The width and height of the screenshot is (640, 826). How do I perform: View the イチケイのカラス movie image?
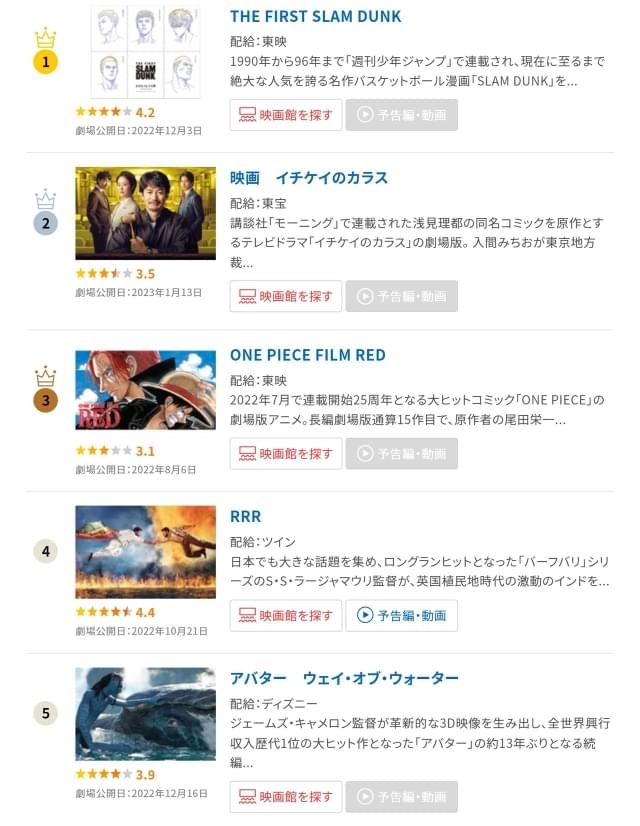tap(145, 213)
